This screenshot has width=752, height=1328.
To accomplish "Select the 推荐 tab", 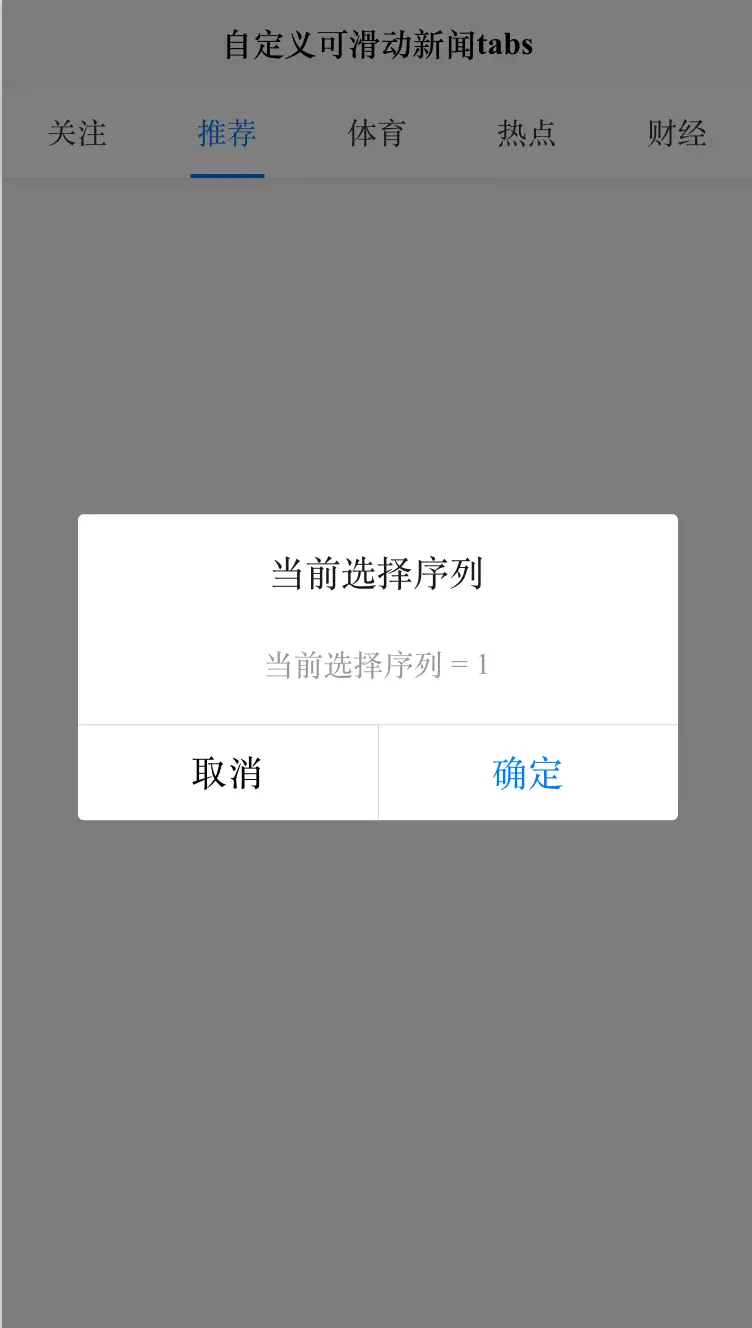I will [x=227, y=133].
